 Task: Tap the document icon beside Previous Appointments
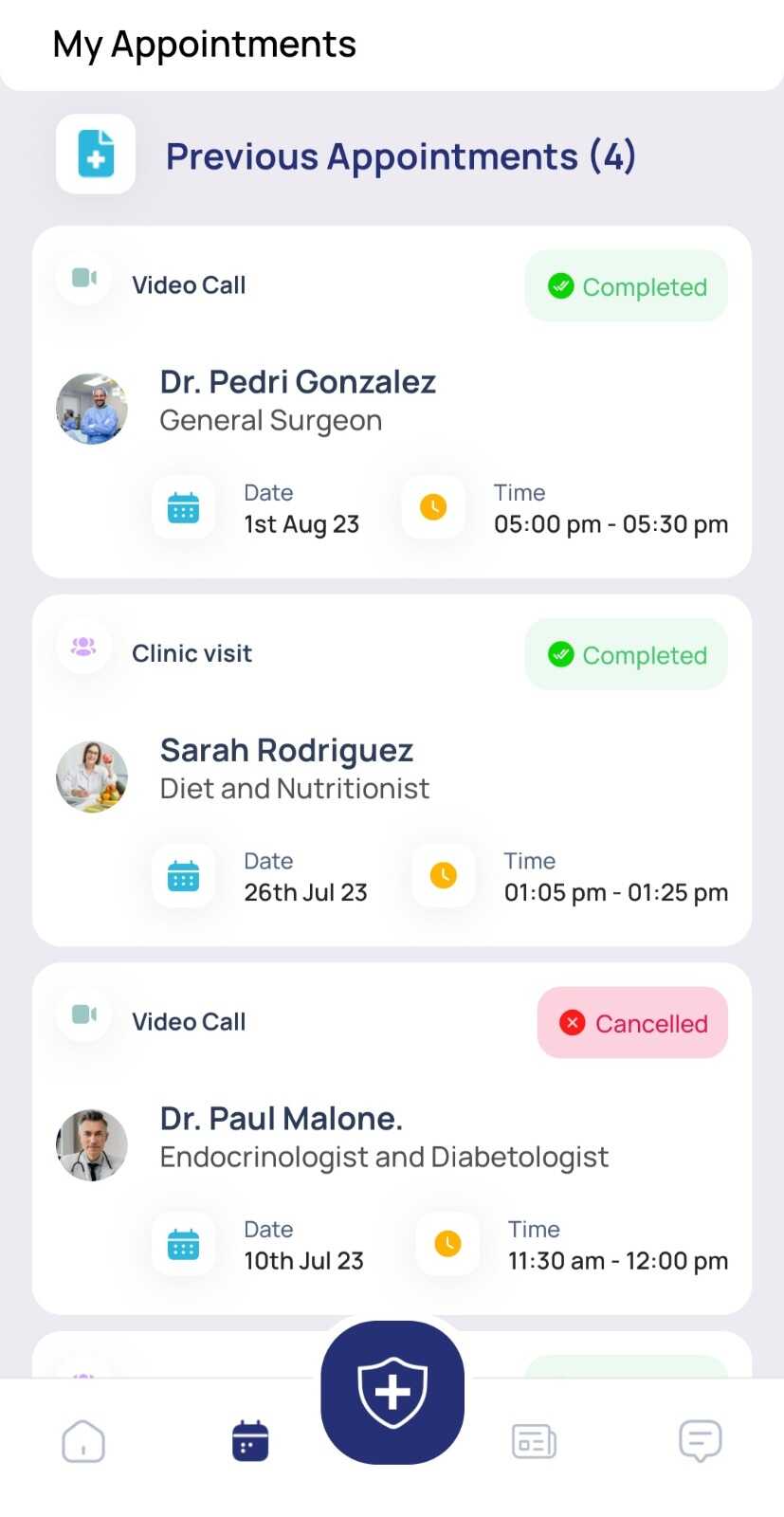pyautogui.click(x=96, y=154)
